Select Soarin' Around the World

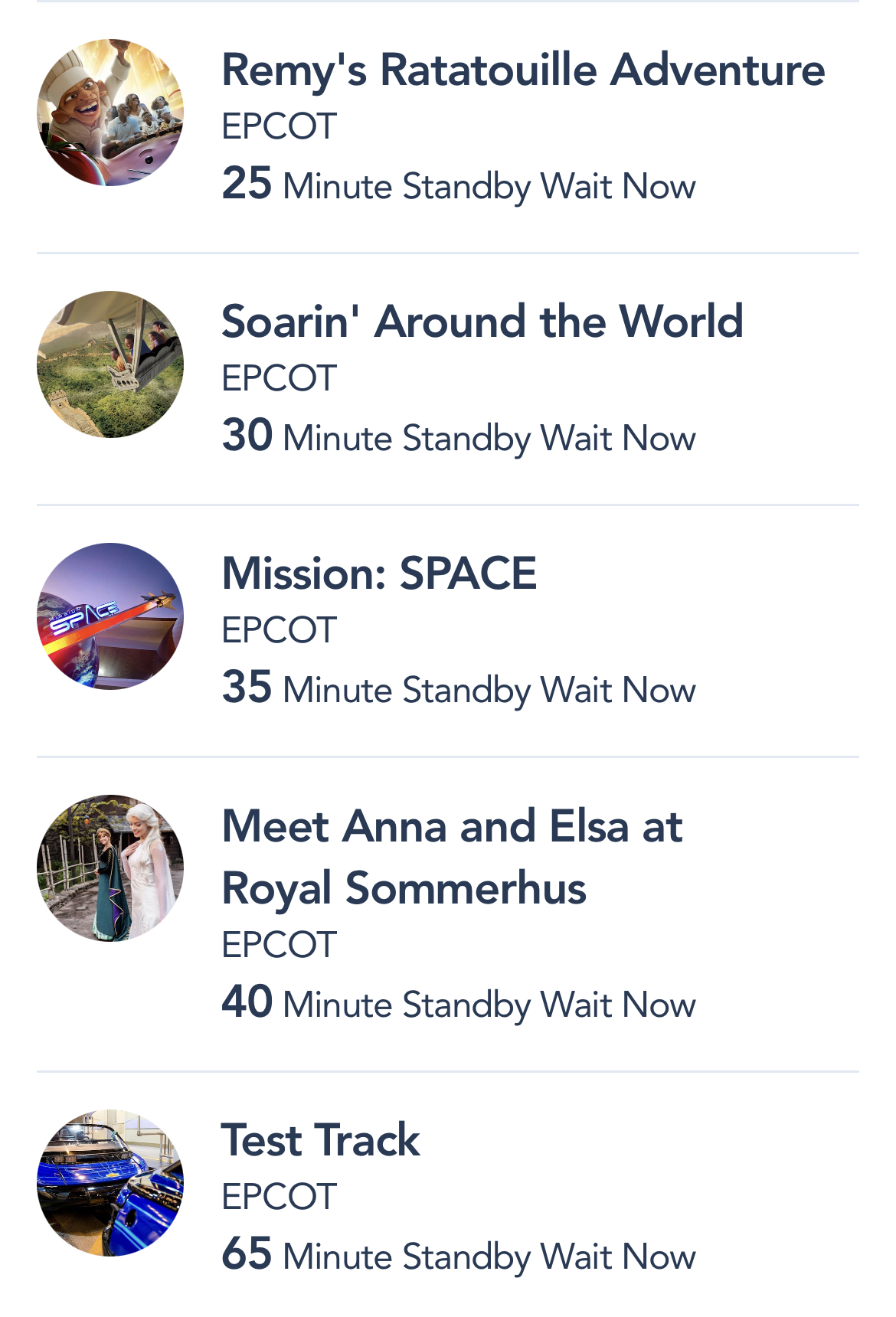[x=482, y=322]
